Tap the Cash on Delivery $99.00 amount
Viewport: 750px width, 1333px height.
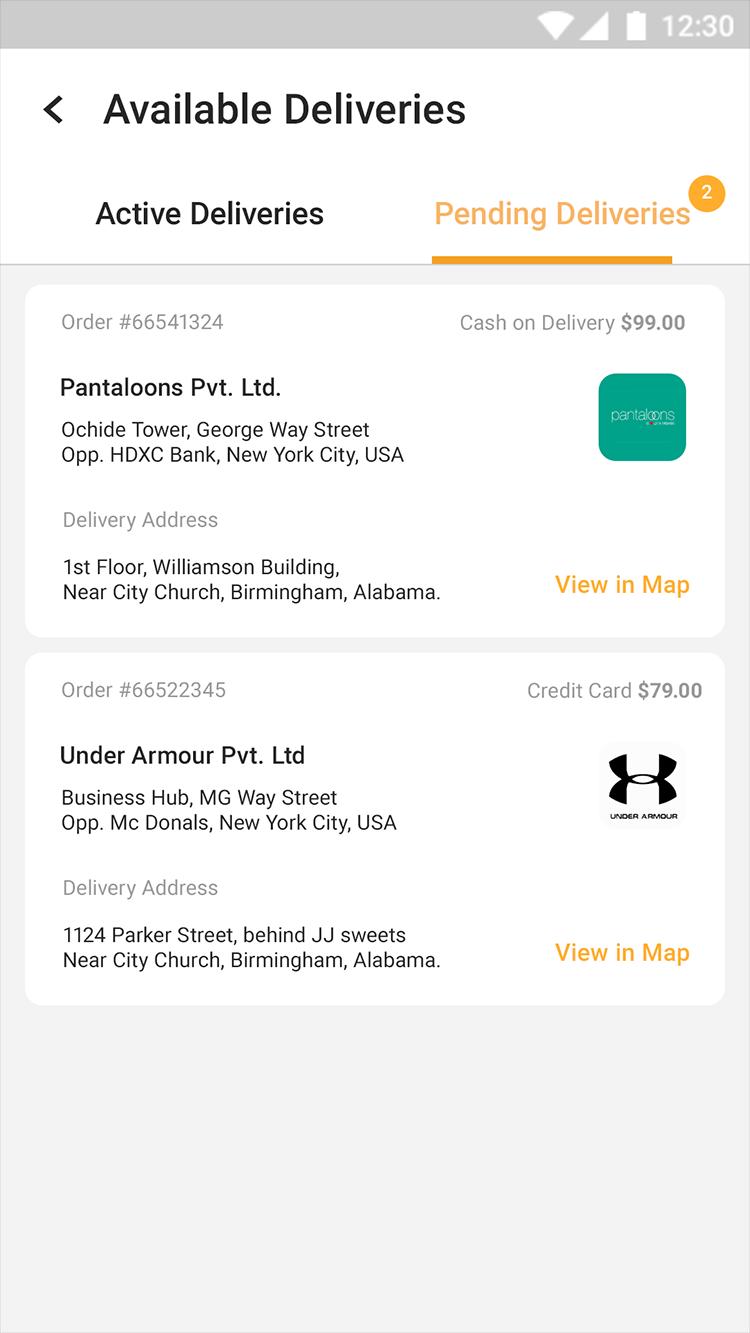(x=571, y=322)
